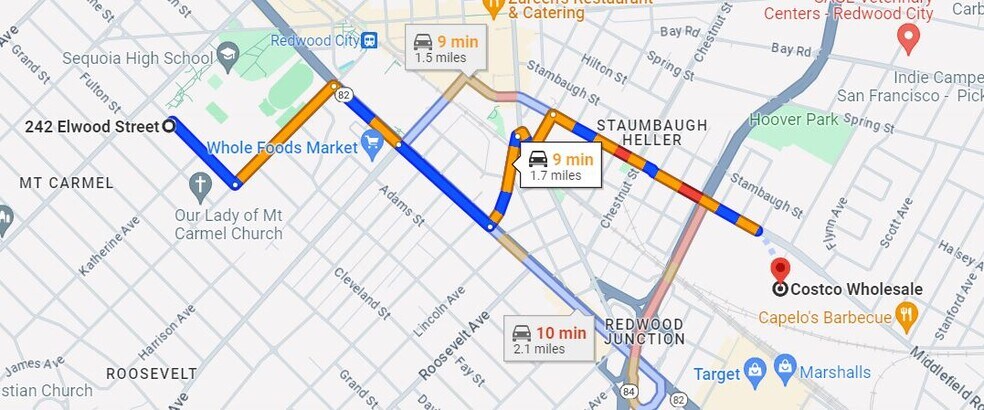Choose the 10 min 2.1 miles route
Screen dimensions: 984x410
tap(548, 340)
